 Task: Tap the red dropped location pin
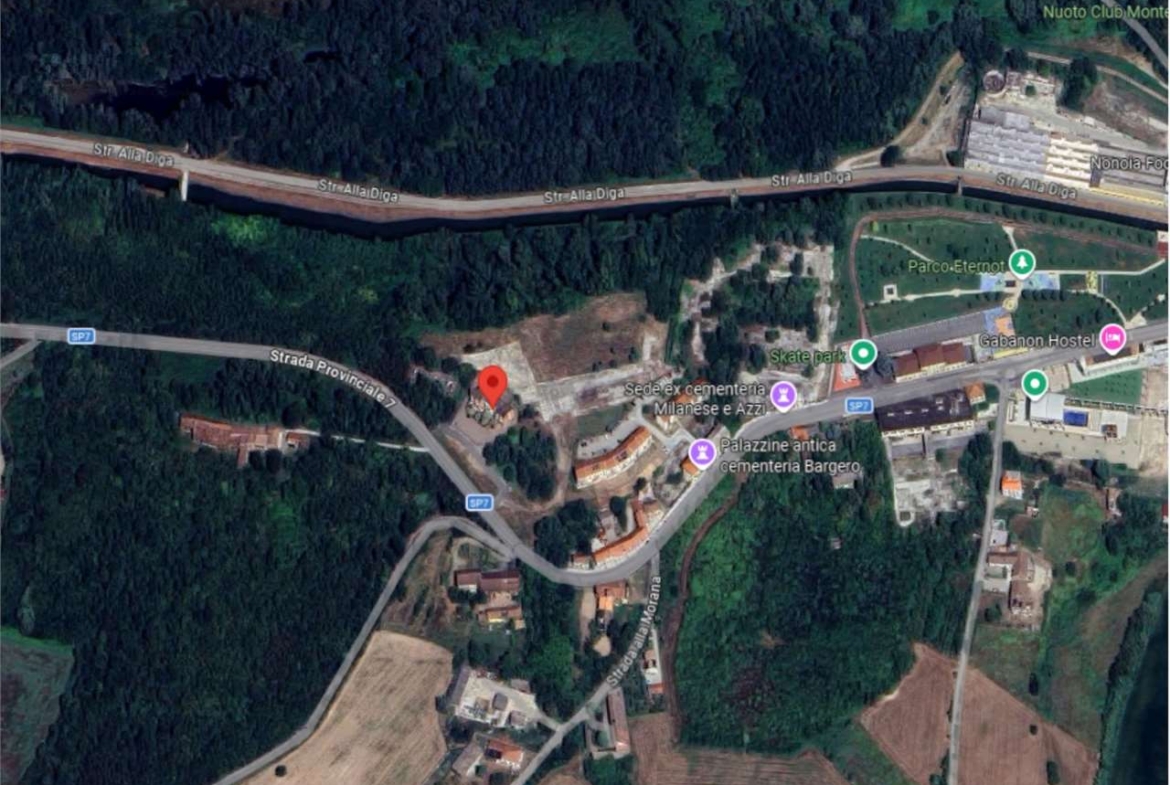[492, 385]
